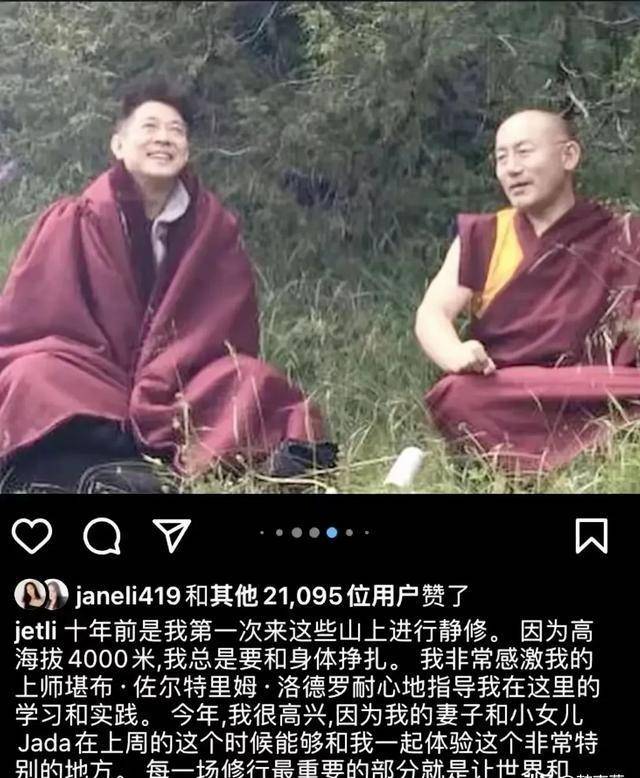Bookmark this post
The image size is (640, 778).
point(592,536)
